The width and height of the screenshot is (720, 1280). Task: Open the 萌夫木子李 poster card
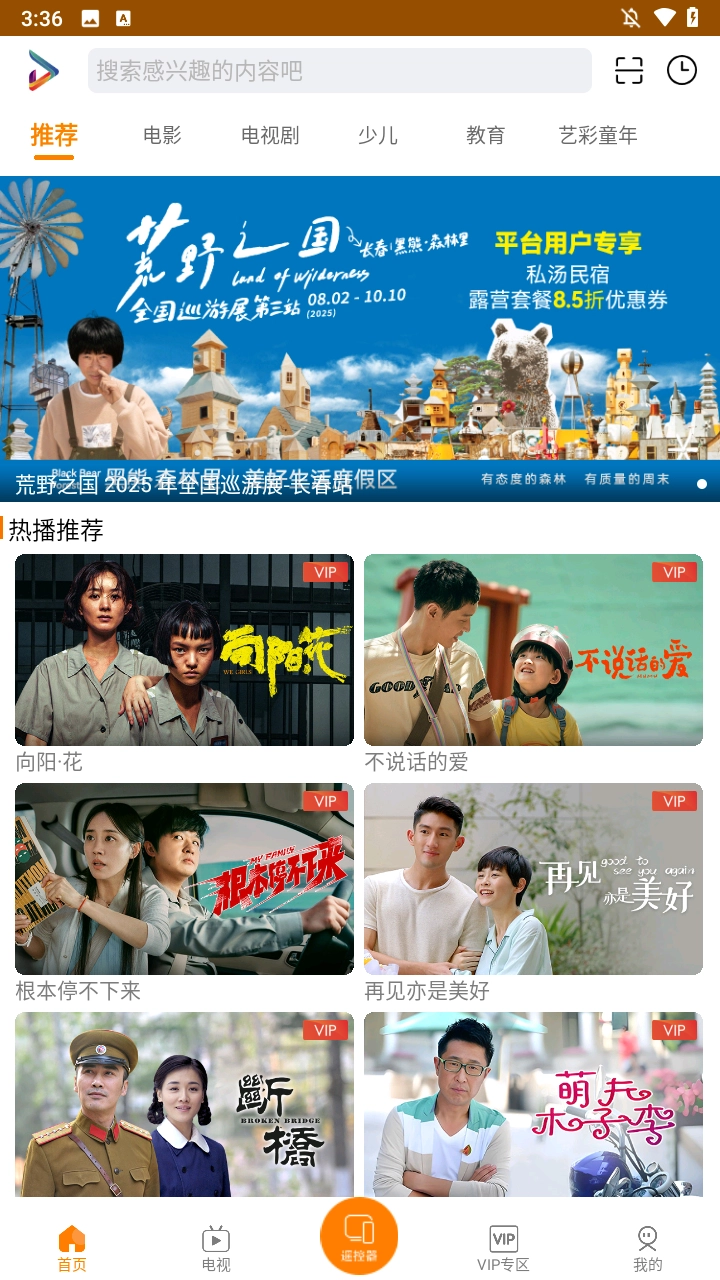coord(533,1104)
